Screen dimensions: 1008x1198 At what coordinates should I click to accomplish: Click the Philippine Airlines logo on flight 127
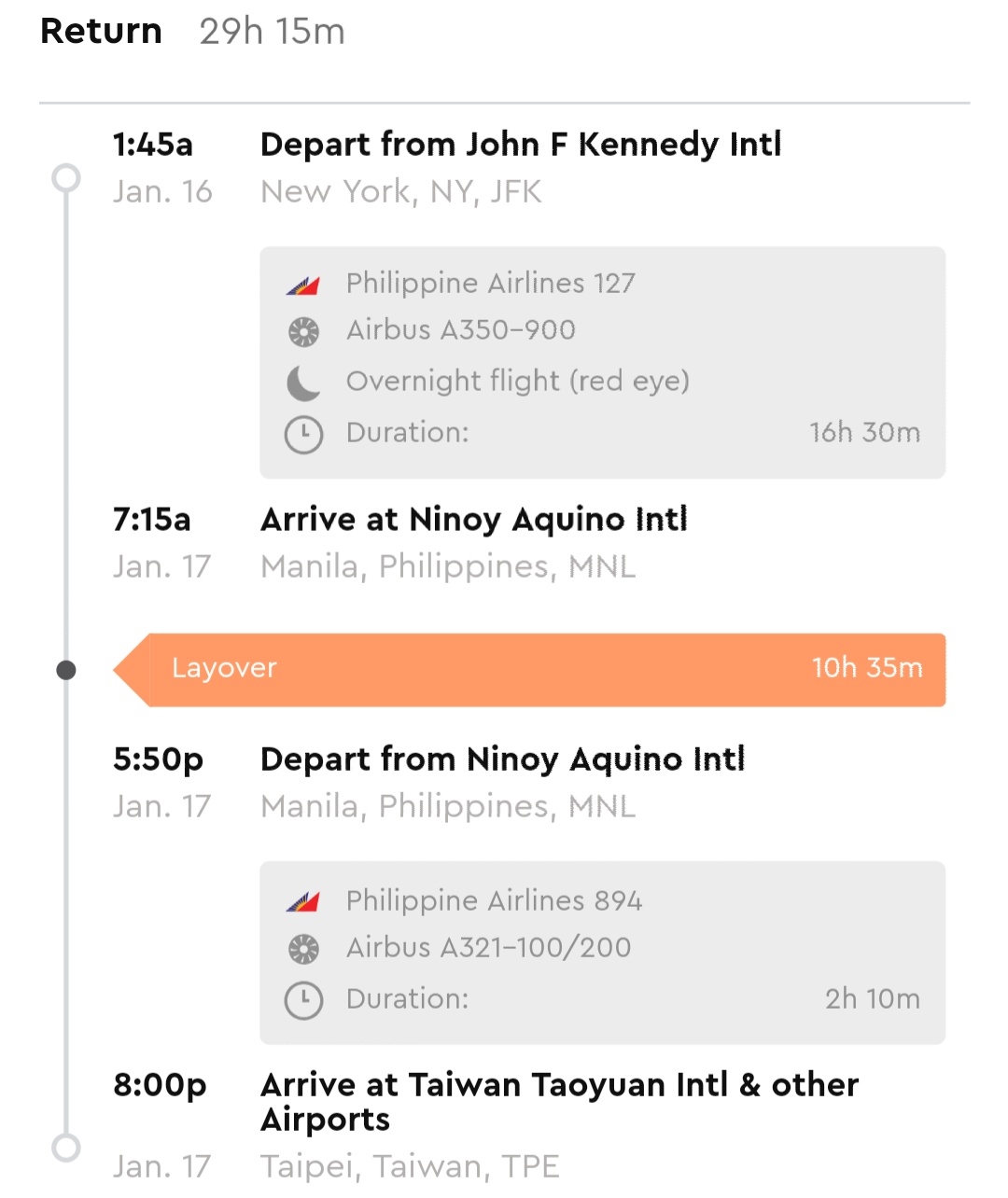click(303, 283)
